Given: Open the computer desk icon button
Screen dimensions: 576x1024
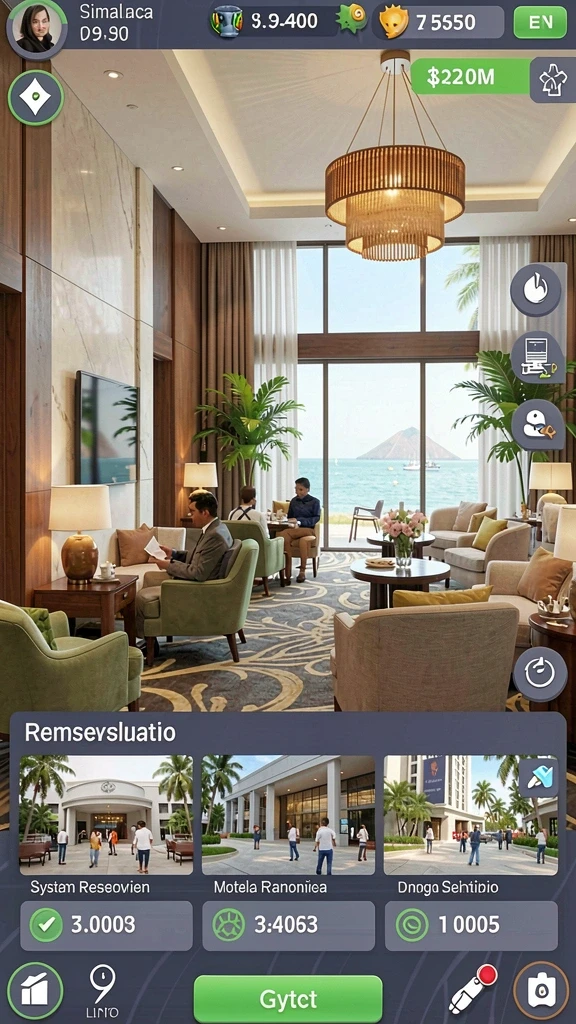Looking at the screenshot, I should [x=537, y=357].
